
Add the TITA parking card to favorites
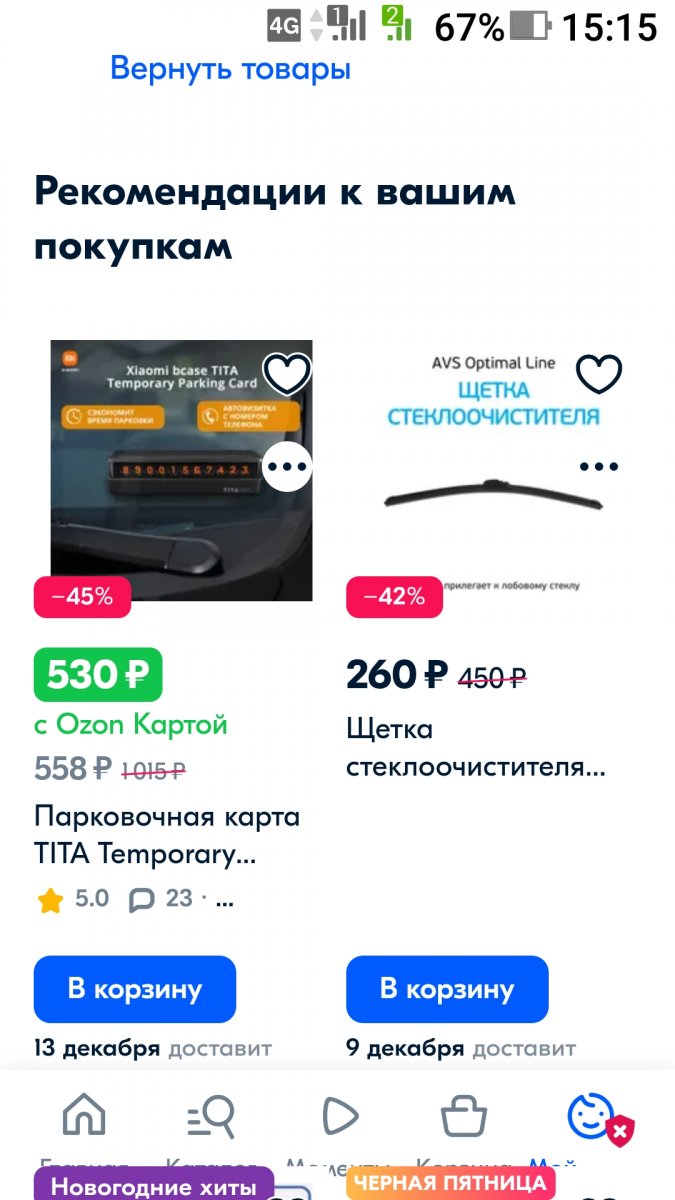(287, 374)
